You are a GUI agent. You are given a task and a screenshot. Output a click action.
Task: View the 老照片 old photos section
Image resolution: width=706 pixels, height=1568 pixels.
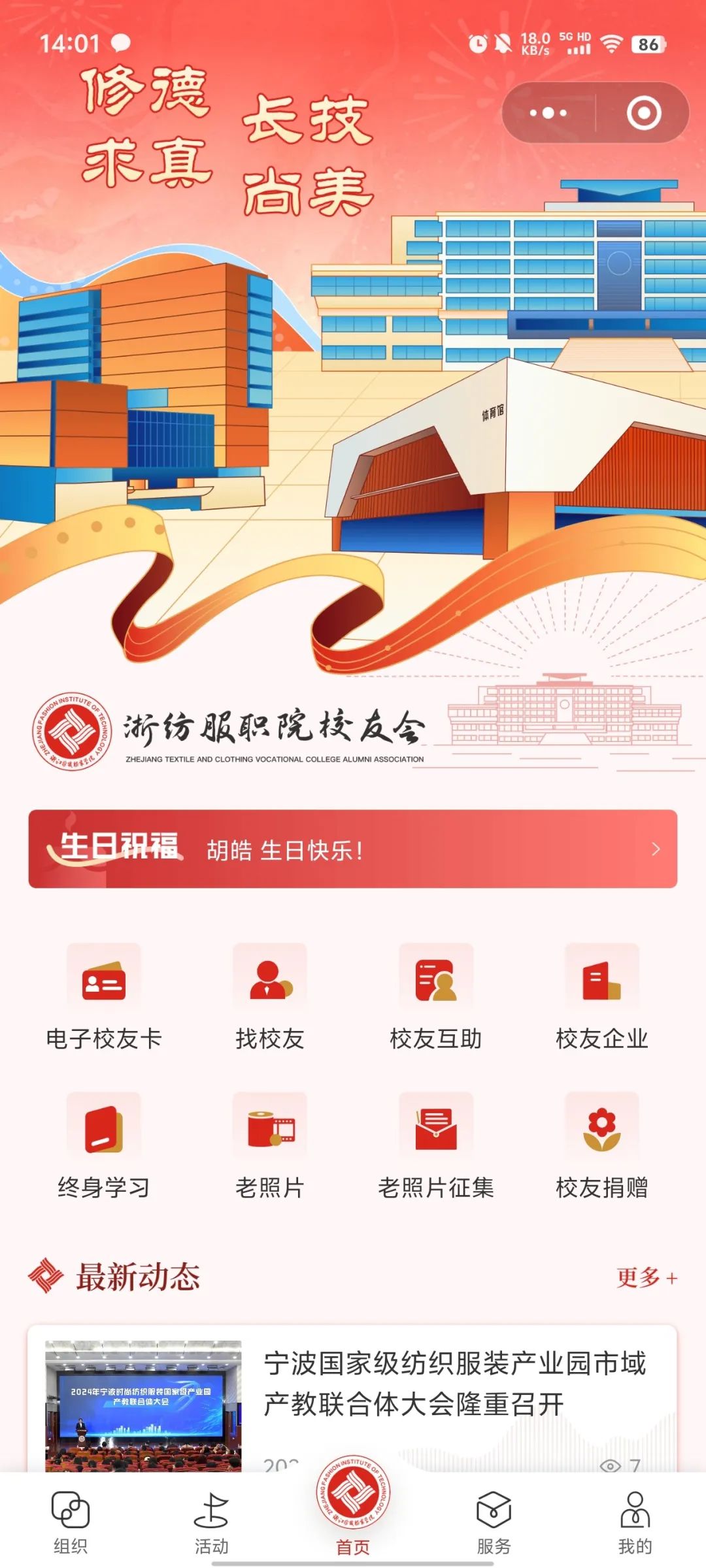tap(270, 1145)
